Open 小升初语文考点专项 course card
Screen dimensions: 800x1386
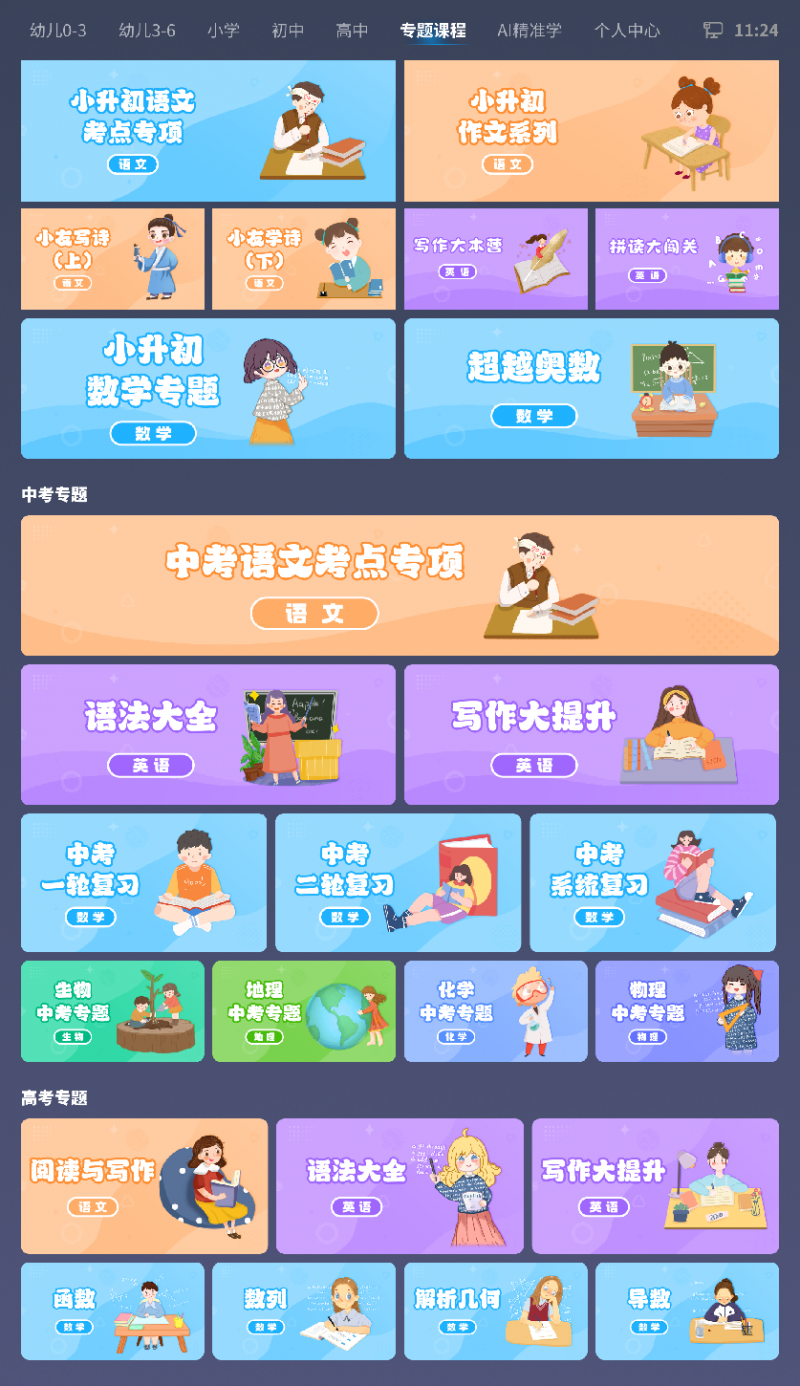208,131
